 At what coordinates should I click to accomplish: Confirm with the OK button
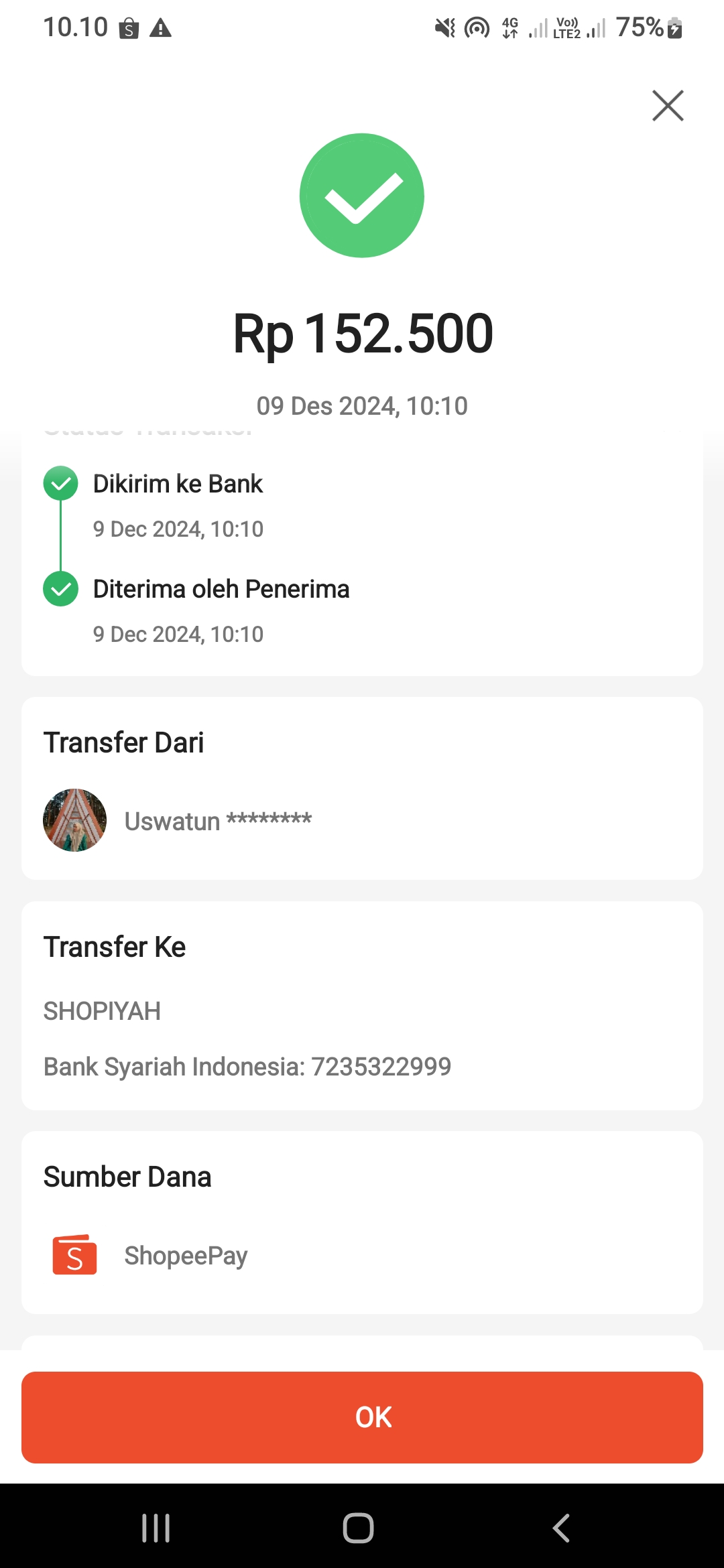(362, 1417)
